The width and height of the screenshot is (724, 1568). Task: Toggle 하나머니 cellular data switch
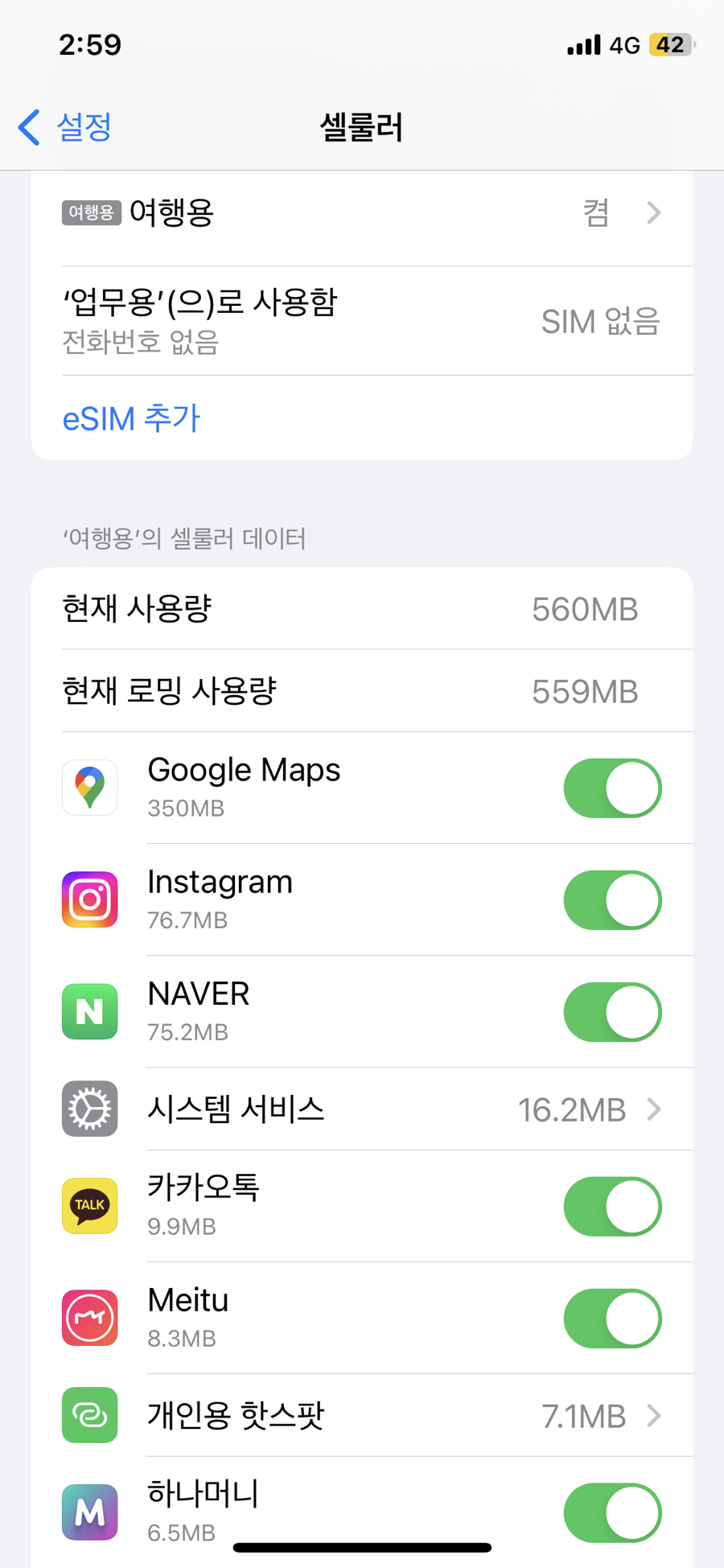(x=612, y=1512)
